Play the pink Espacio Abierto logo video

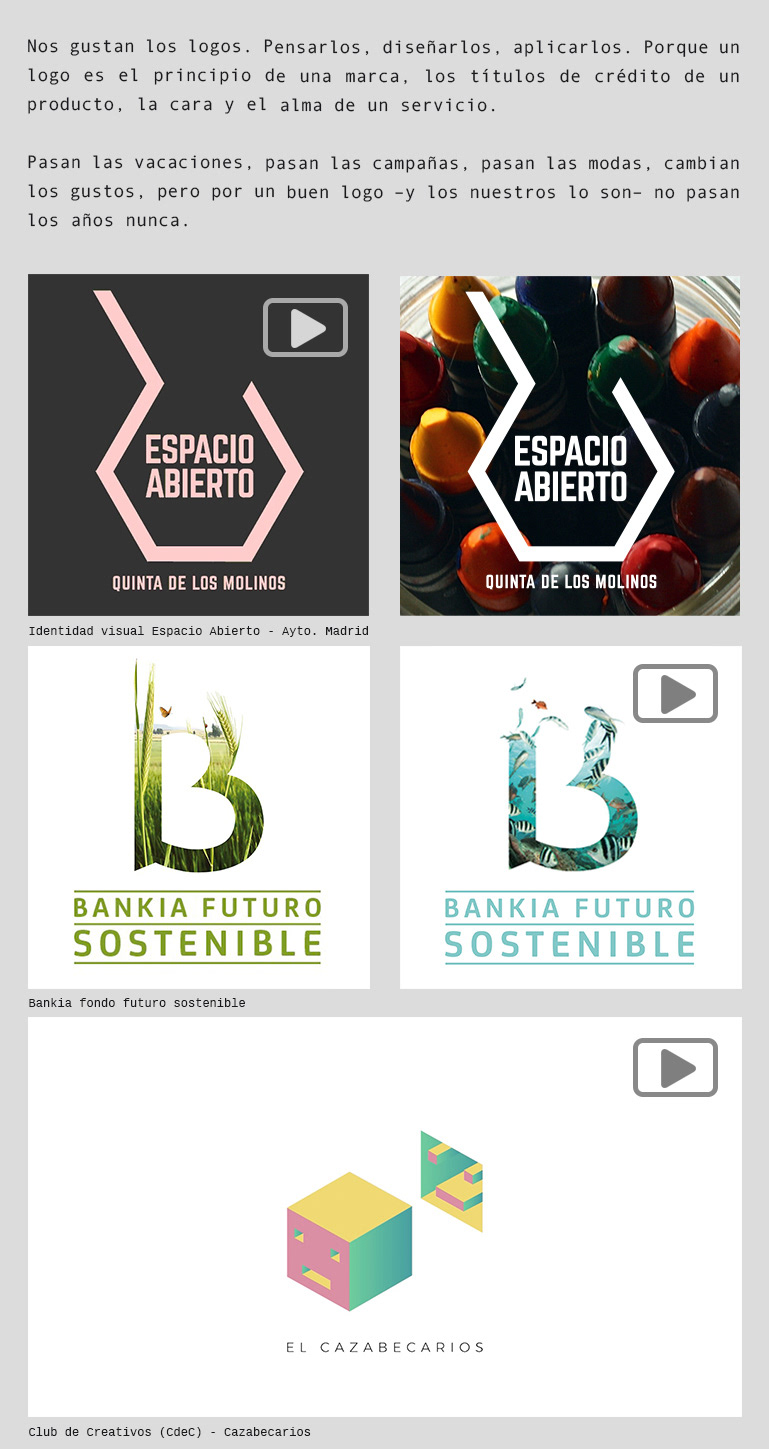click(305, 328)
